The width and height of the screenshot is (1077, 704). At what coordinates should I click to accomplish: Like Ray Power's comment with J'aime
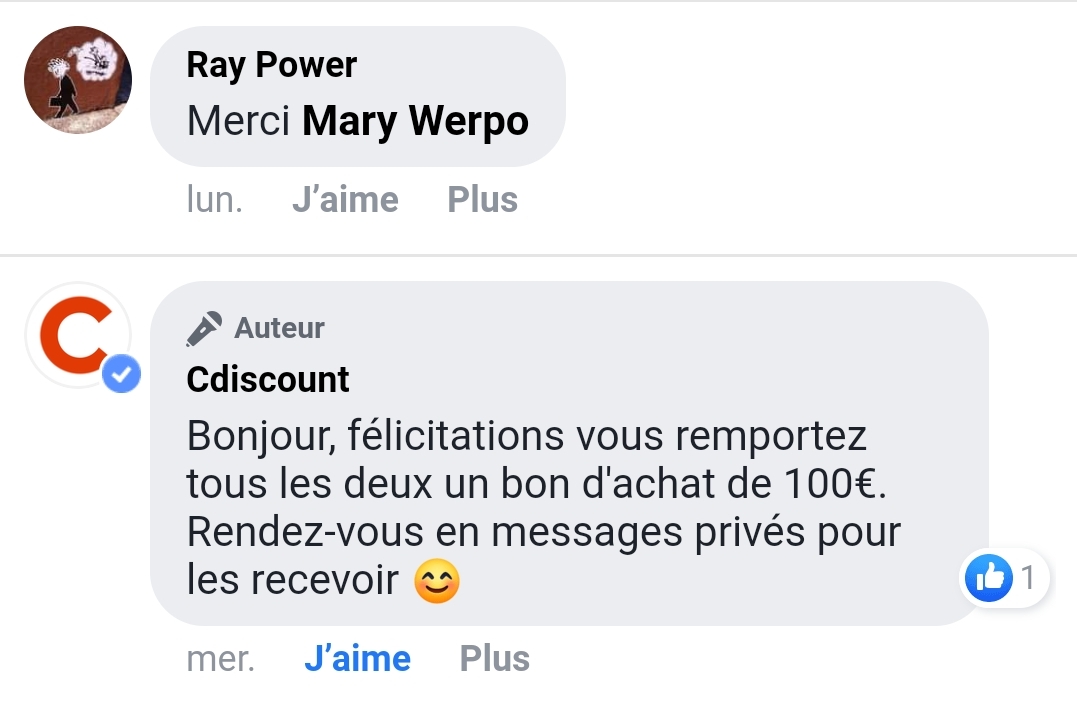[x=345, y=200]
